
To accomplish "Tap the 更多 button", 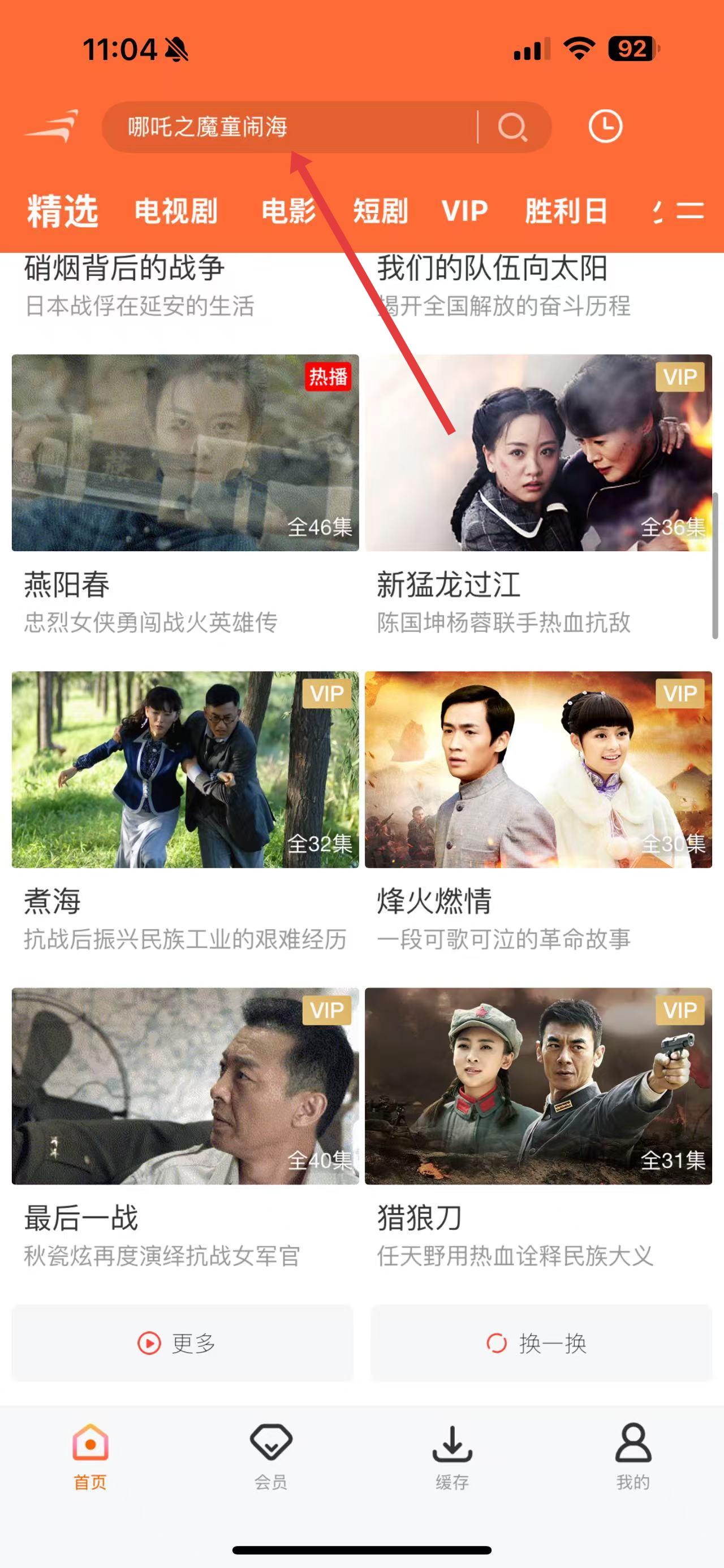I will click(182, 1343).
